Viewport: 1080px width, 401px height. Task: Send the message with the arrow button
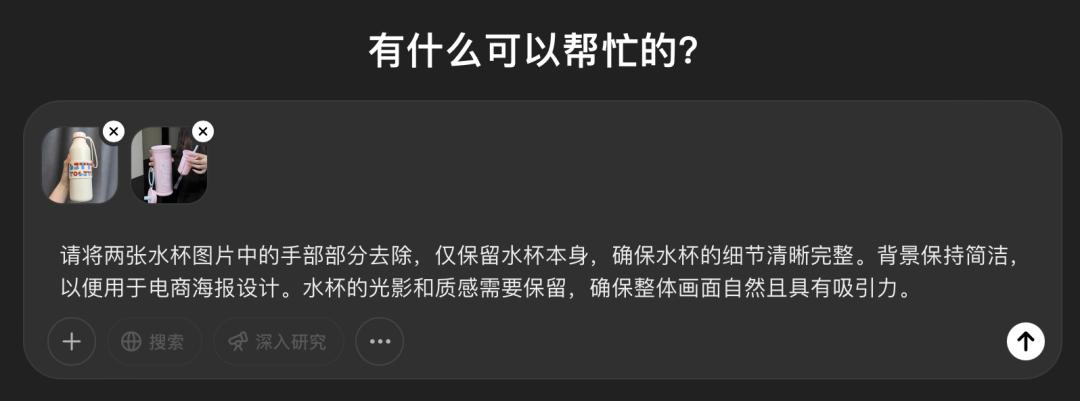coord(1025,341)
